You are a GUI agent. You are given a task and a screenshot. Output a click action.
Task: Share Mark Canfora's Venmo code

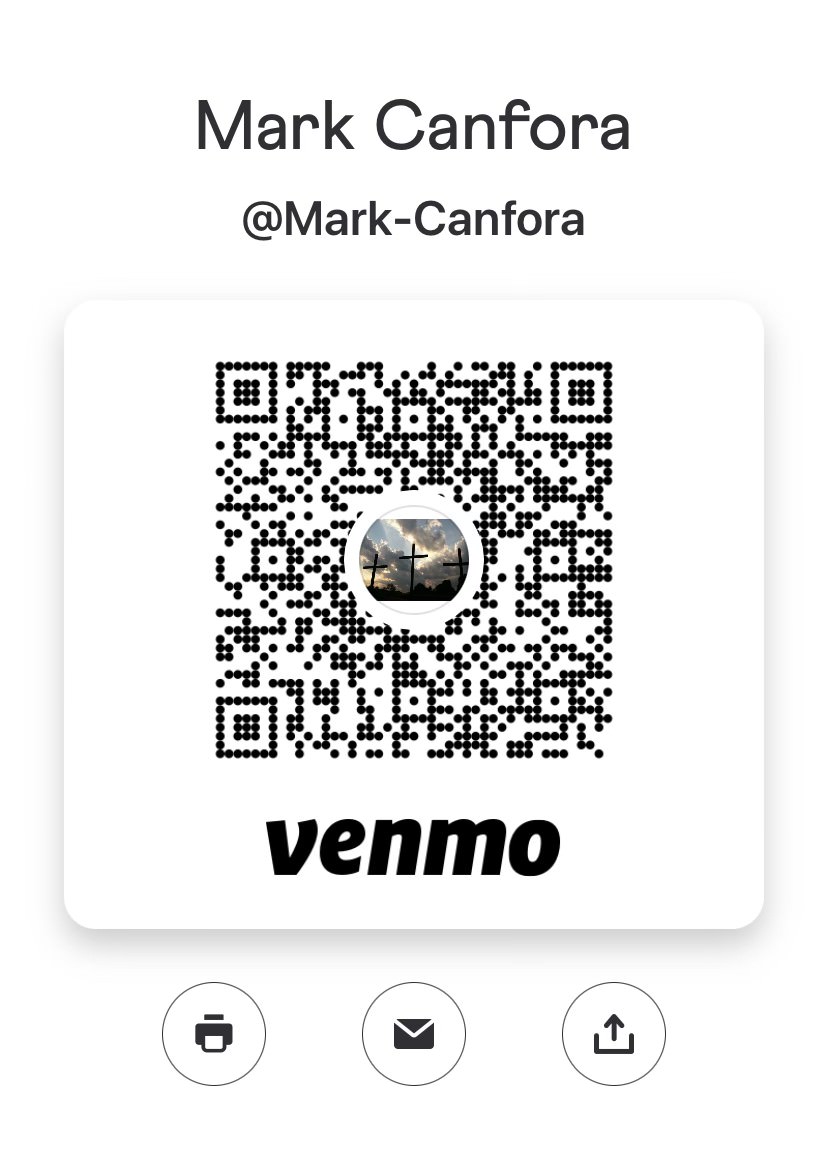[613, 1033]
